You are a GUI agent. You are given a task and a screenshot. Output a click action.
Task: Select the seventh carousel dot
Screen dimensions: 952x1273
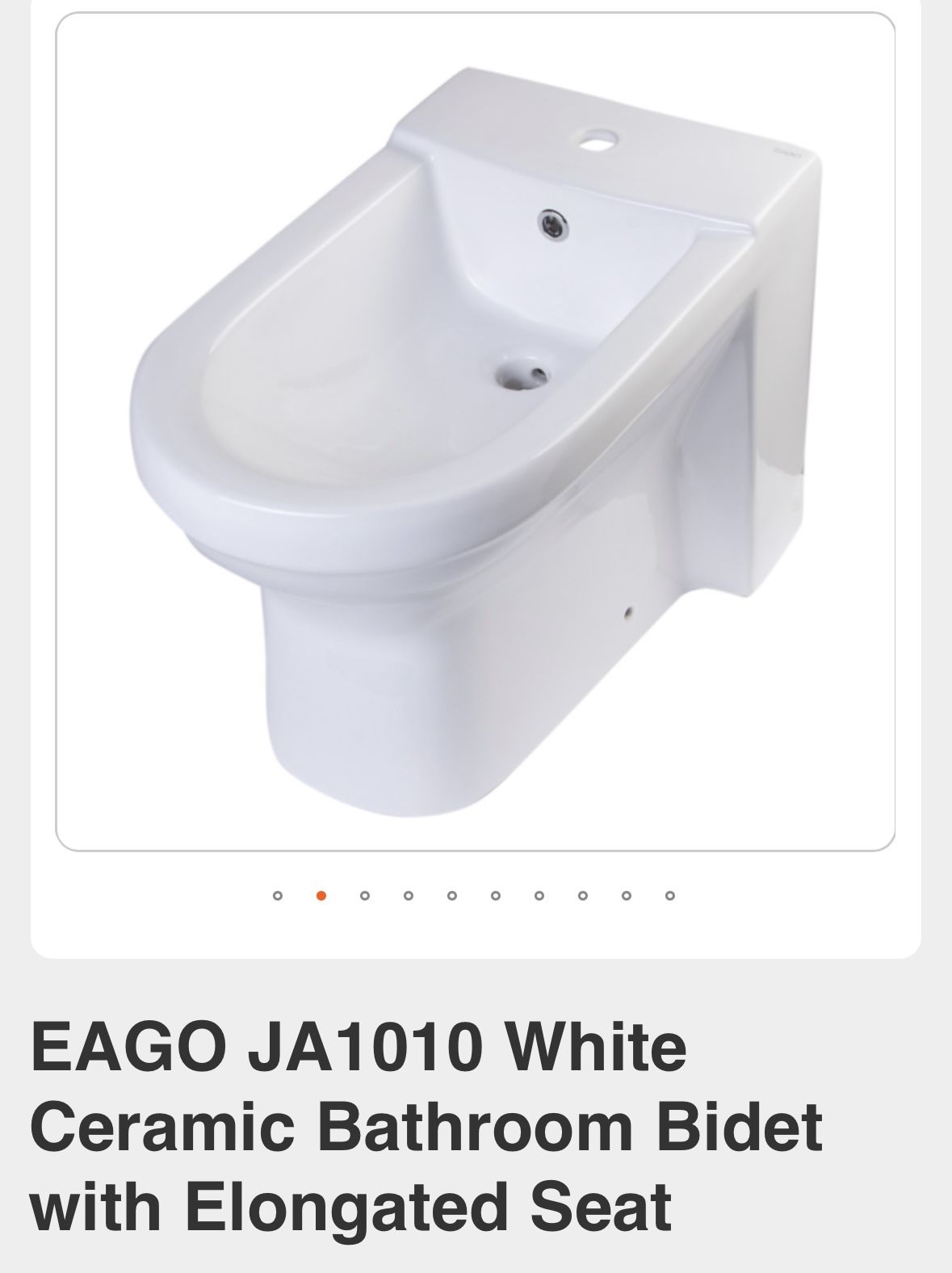coord(540,896)
